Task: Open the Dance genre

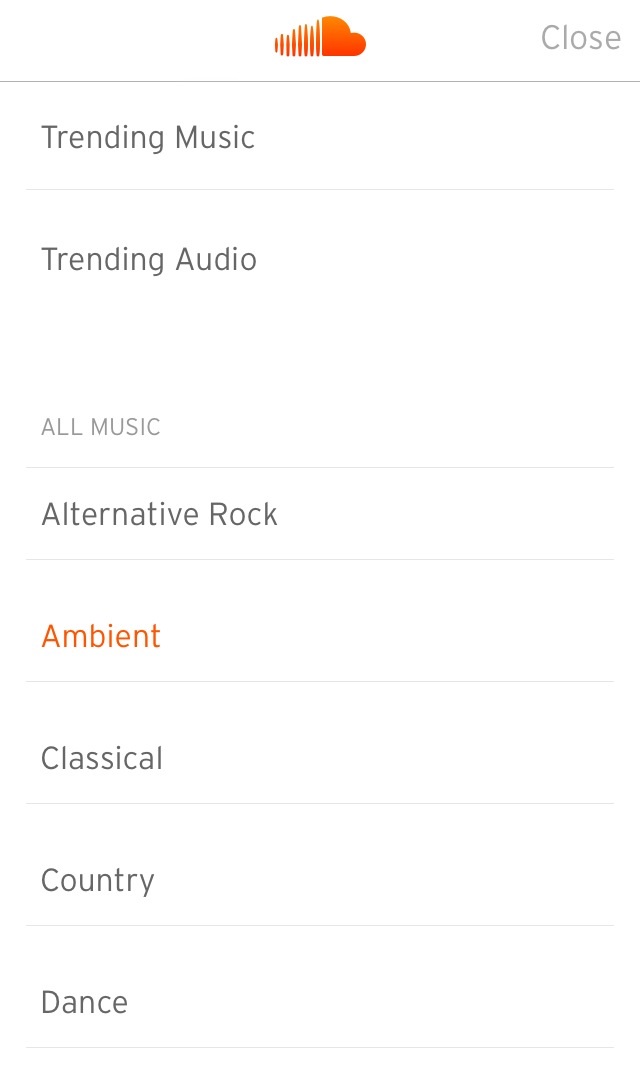Action: point(85,1002)
